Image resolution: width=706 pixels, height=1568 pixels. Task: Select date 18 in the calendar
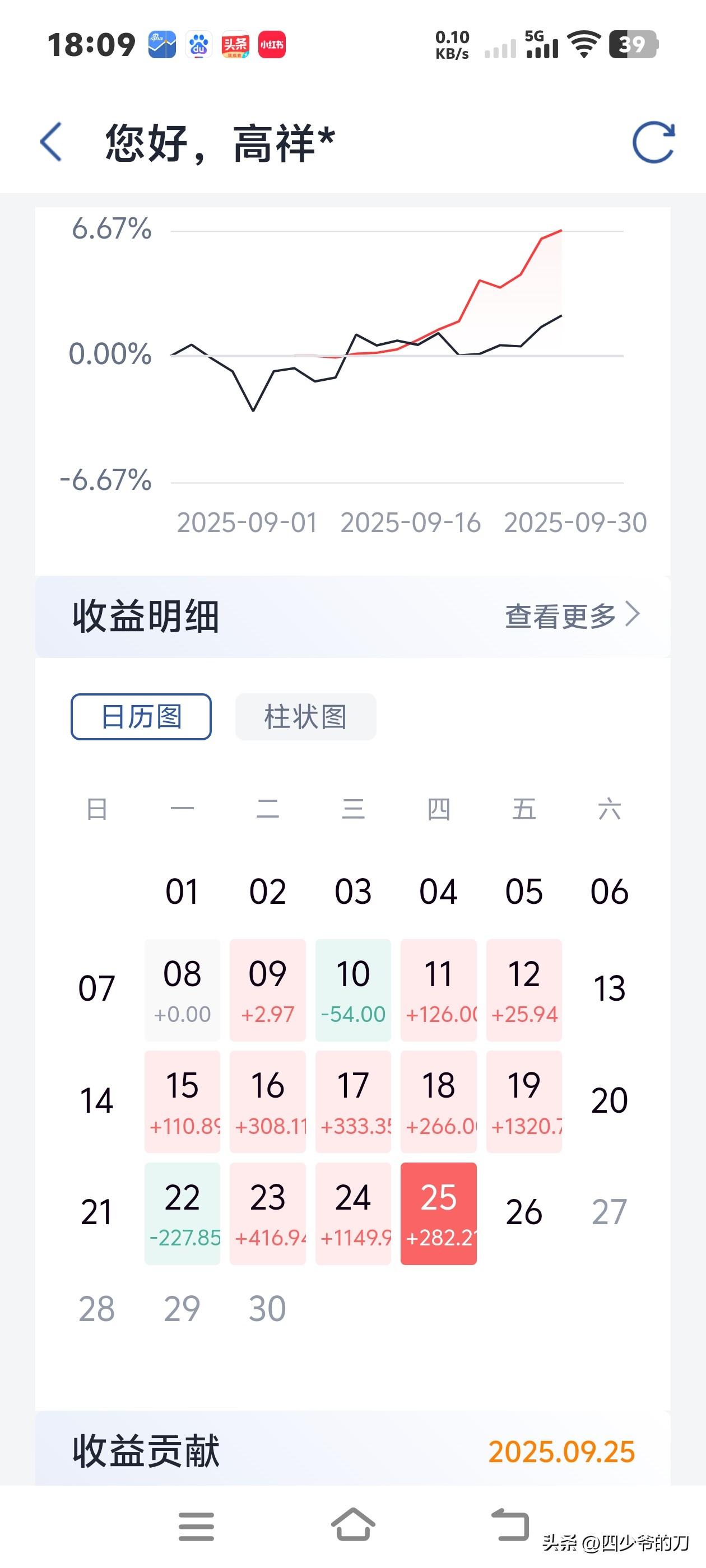pyautogui.click(x=438, y=1101)
